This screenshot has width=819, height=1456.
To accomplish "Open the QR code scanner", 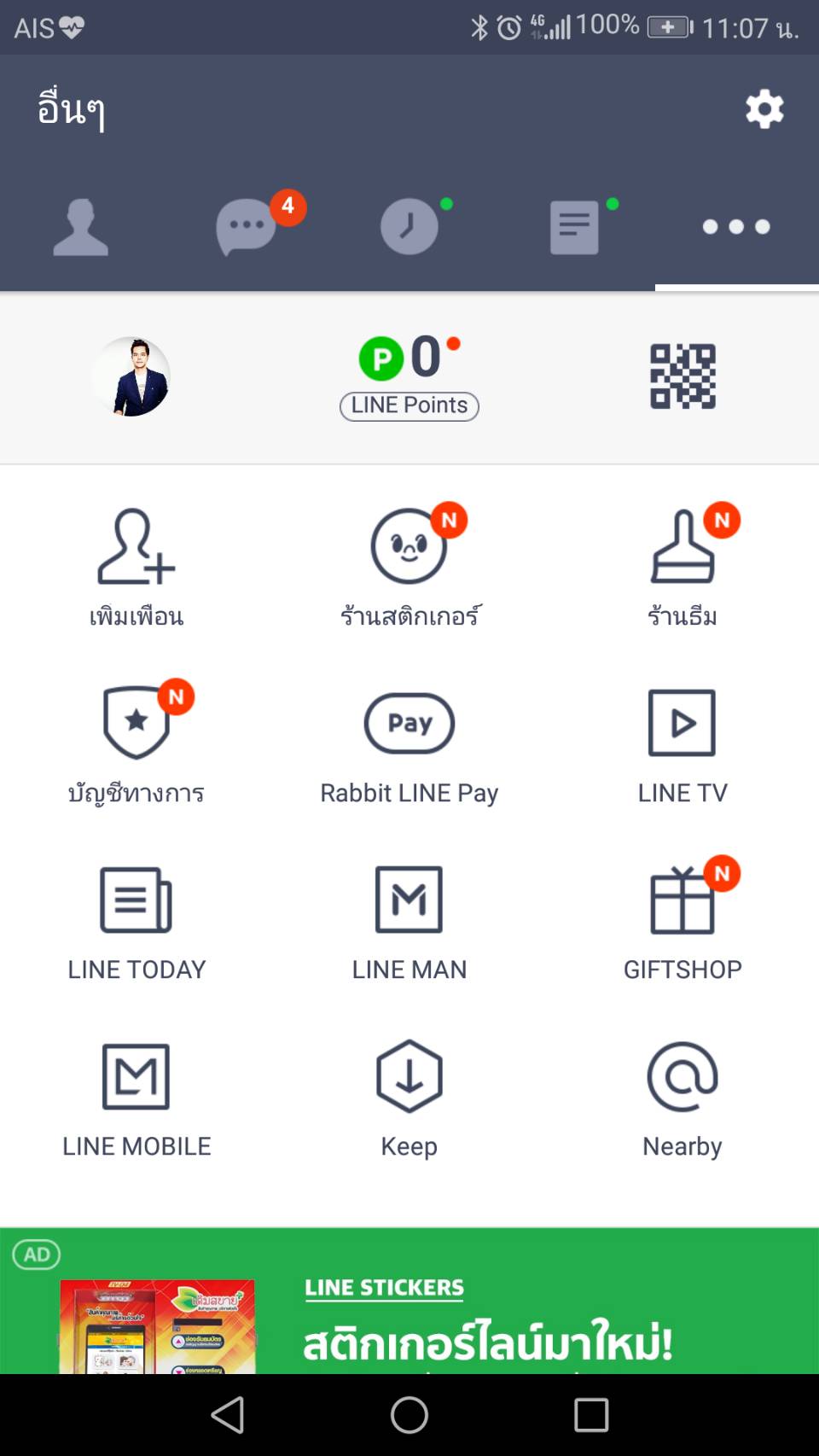I will pos(682,376).
